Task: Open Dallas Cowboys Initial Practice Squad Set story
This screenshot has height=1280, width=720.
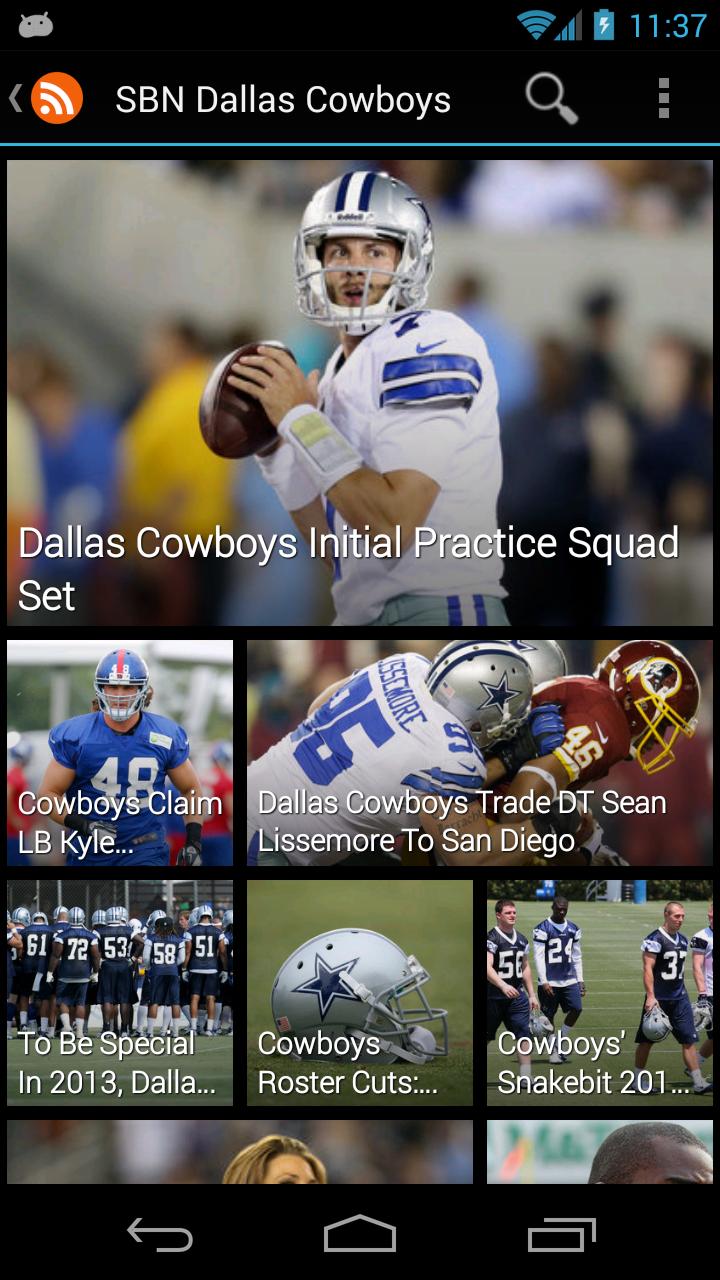Action: (x=360, y=393)
